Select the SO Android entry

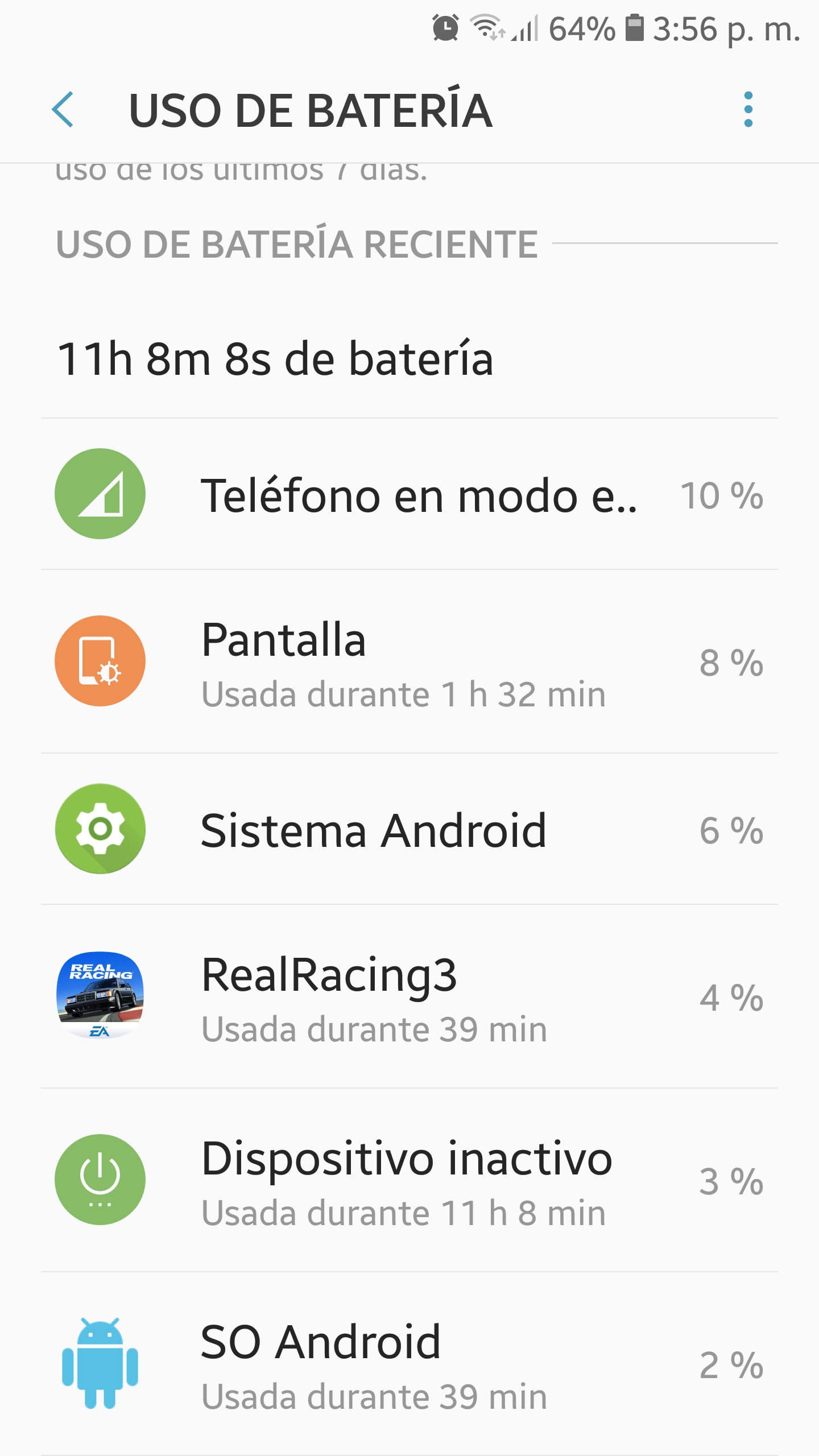pyautogui.click(x=409, y=1365)
